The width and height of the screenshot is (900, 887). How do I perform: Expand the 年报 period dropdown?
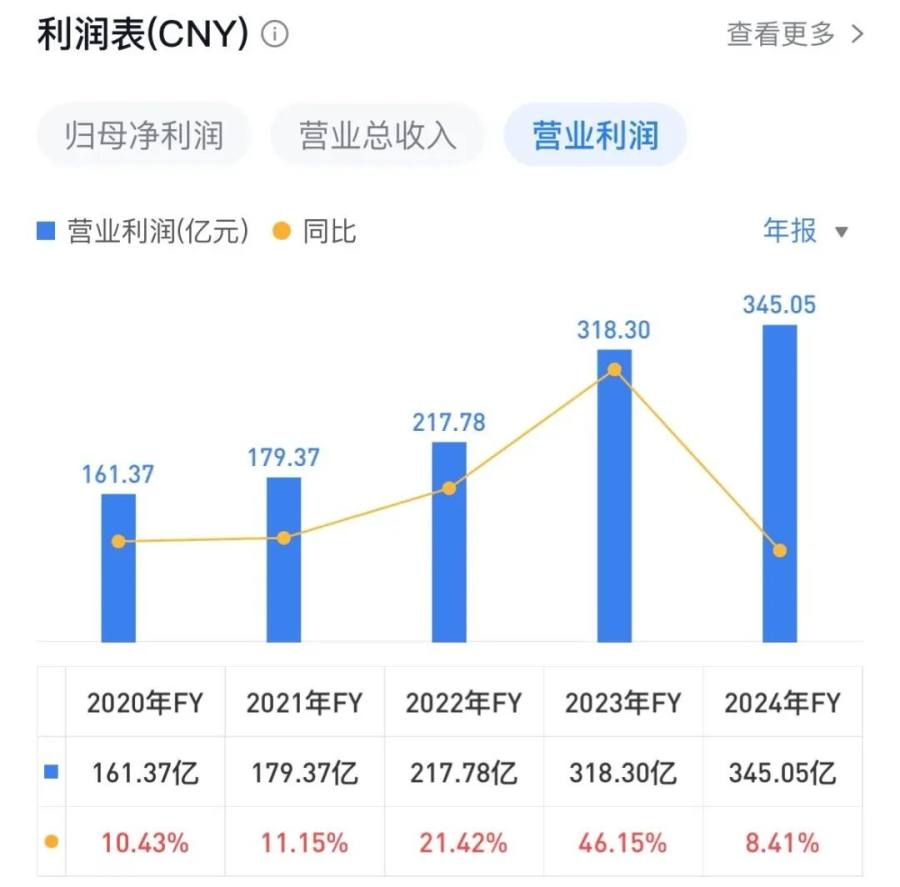click(805, 231)
